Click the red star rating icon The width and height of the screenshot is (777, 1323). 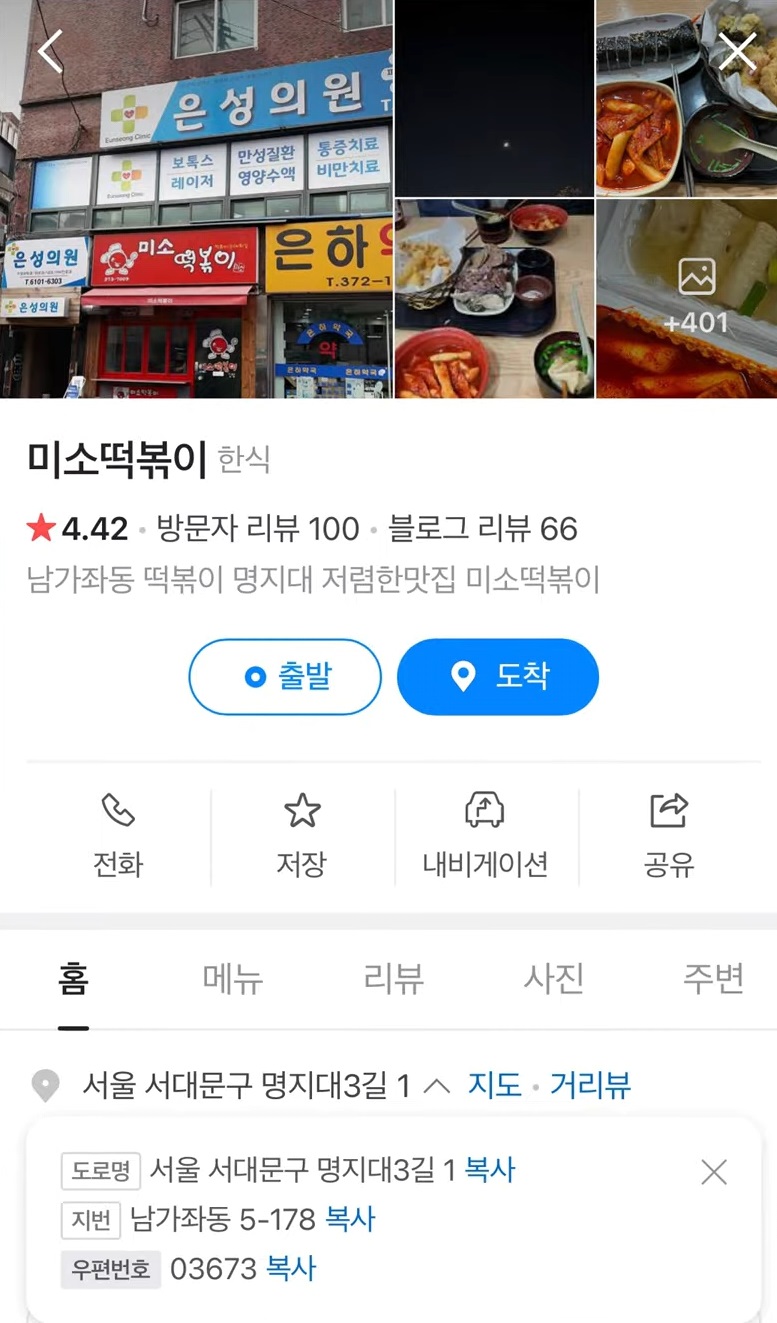click(40, 528)
